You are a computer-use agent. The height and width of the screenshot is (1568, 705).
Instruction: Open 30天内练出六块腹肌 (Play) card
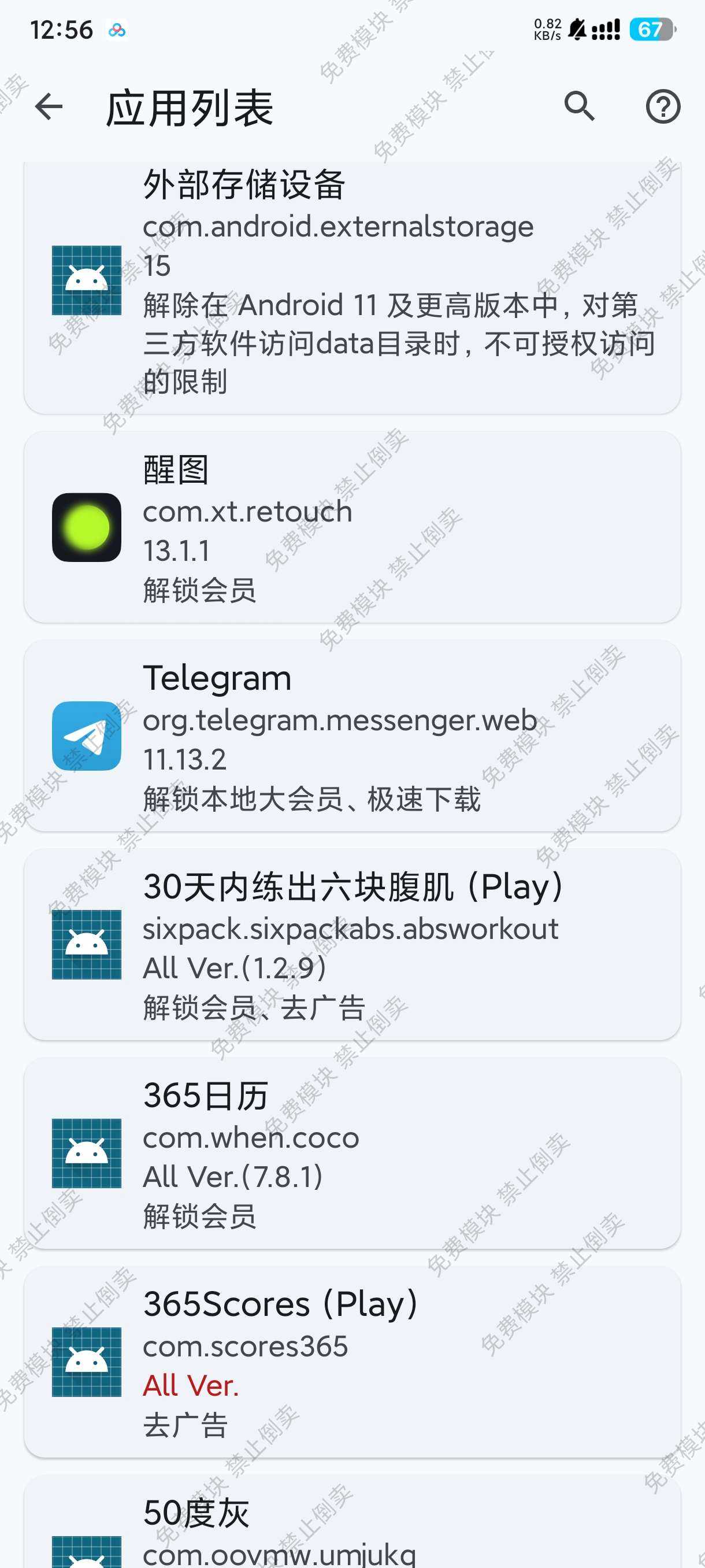point(352,945)
